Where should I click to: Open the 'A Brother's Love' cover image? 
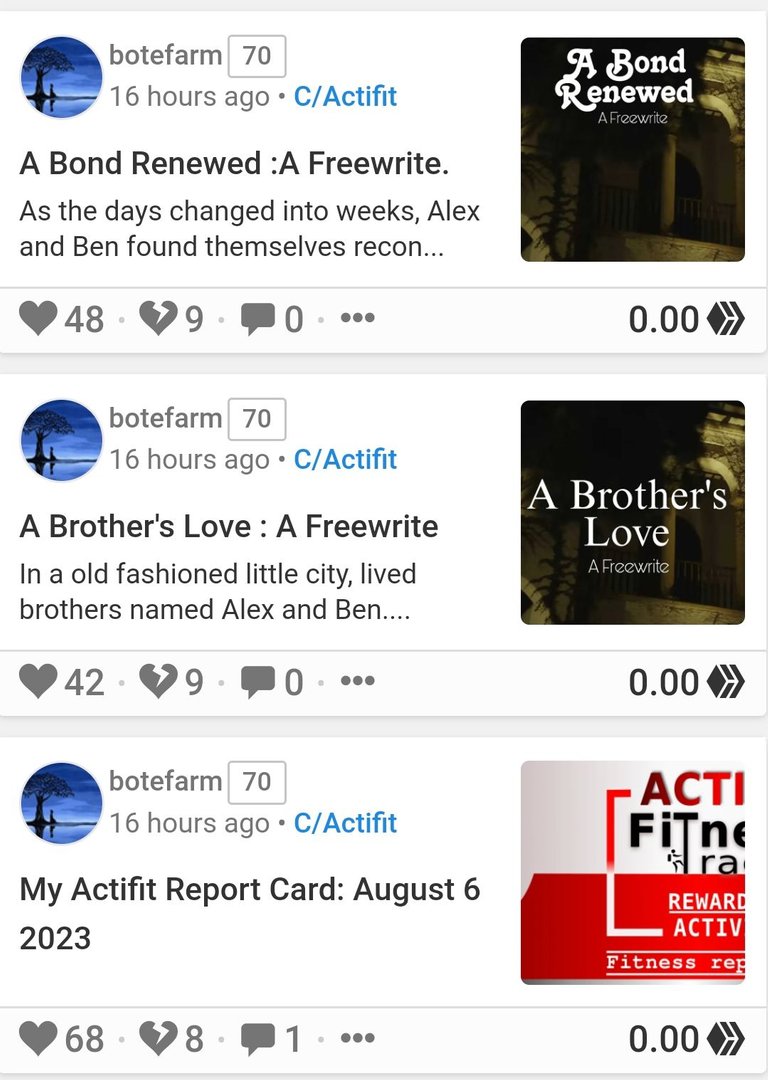[632, 512]
